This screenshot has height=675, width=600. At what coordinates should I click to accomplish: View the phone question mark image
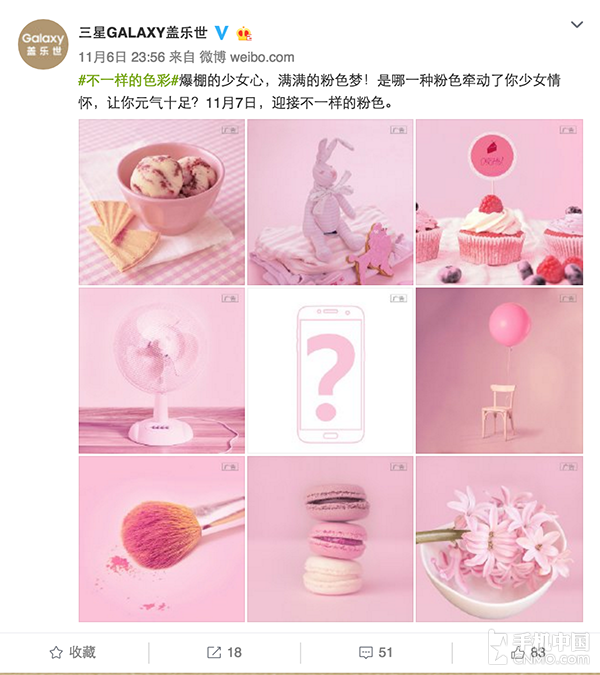329,370
